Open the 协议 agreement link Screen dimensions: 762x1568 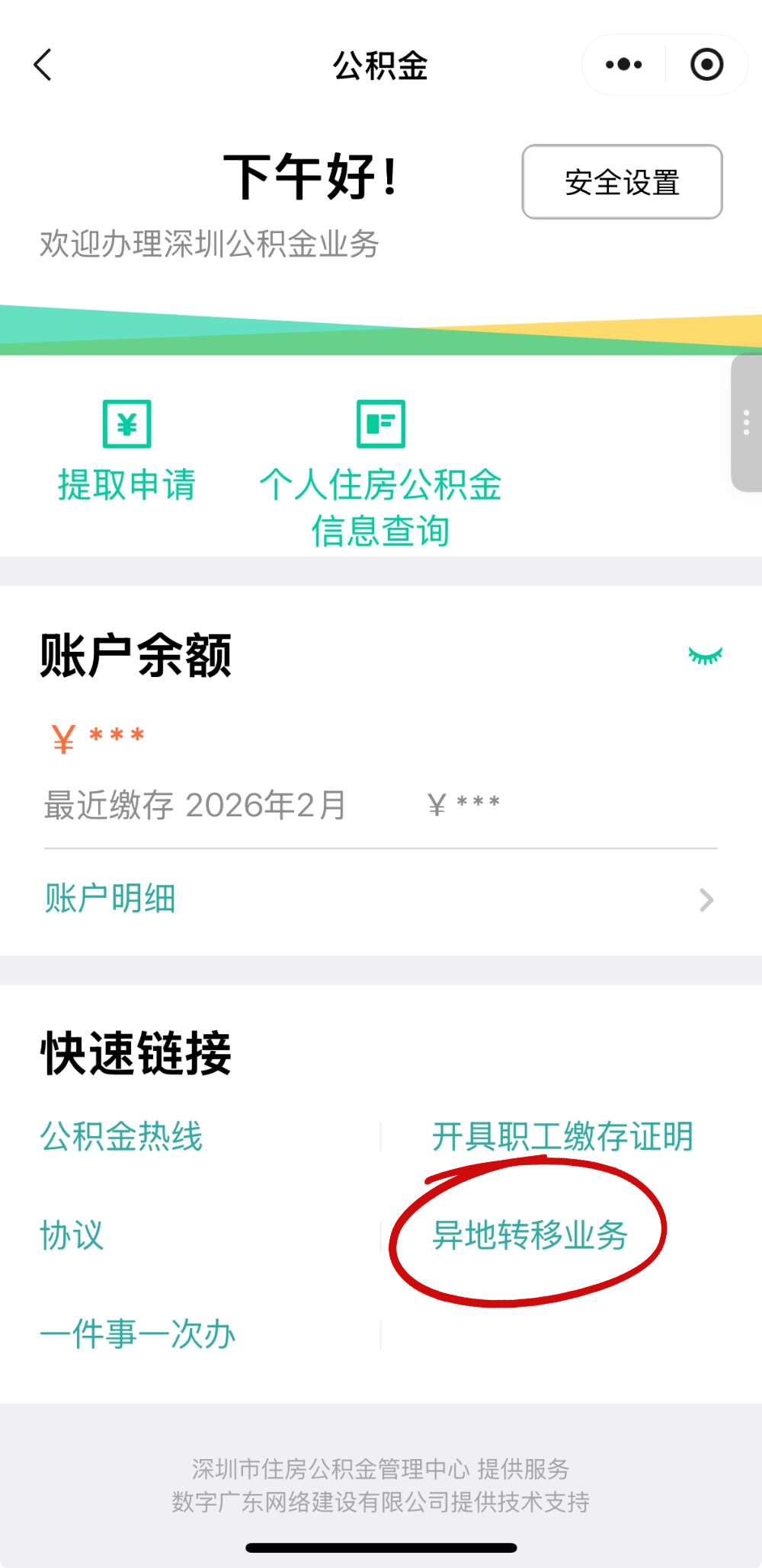72,1235
